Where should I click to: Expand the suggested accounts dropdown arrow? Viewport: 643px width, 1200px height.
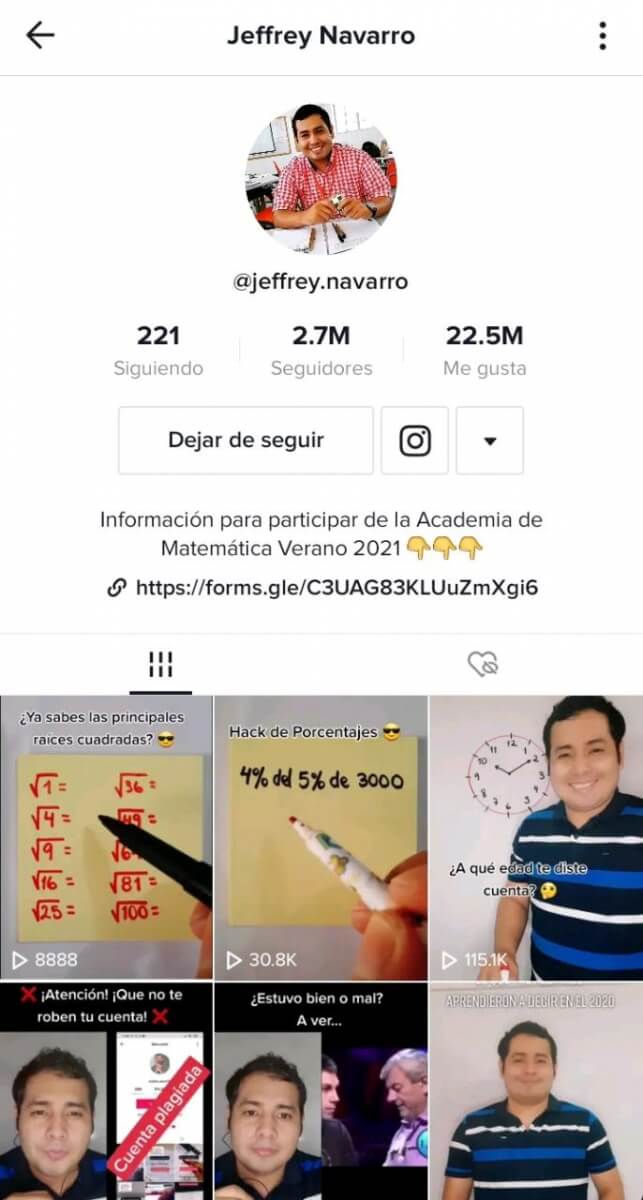coord(490,440)
